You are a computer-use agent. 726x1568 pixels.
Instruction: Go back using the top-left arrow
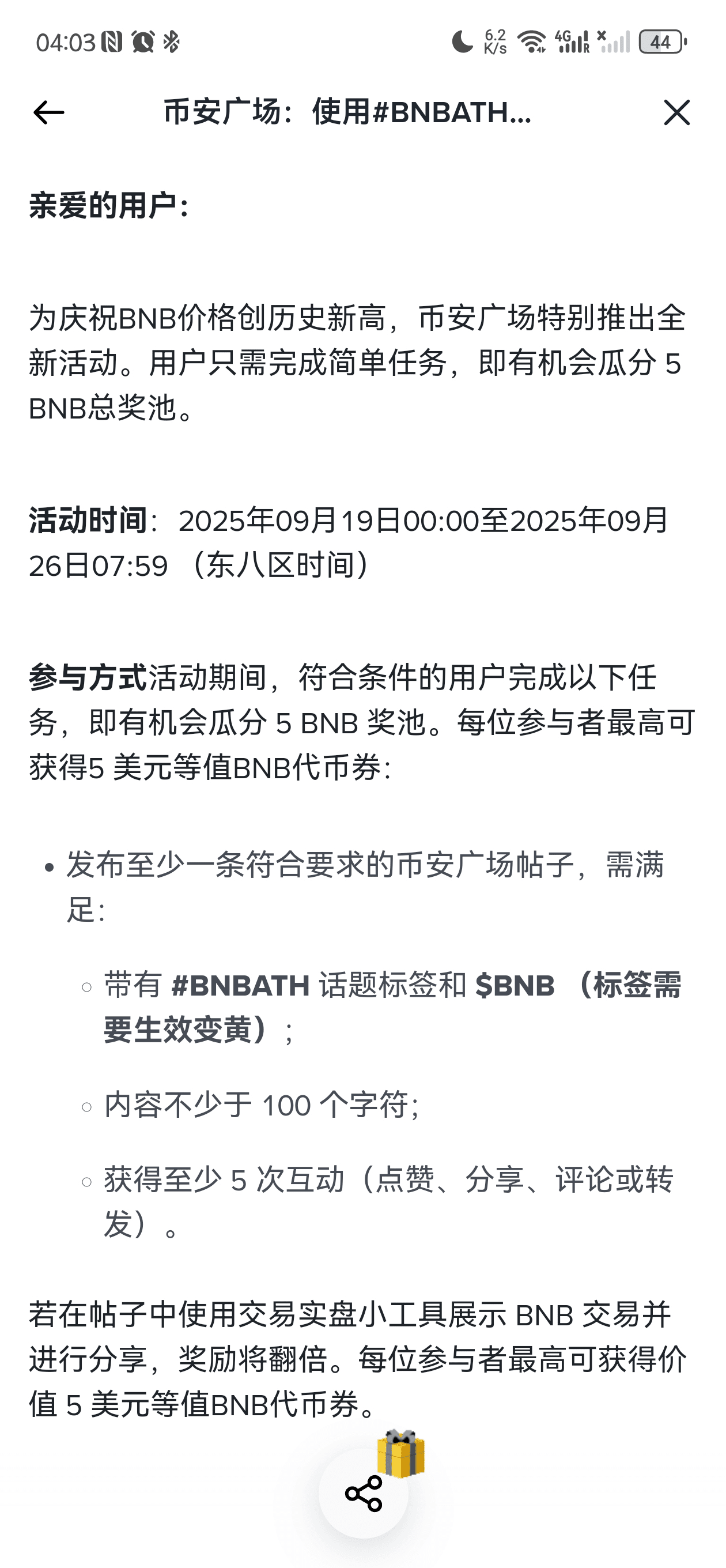tap(48, 112)
